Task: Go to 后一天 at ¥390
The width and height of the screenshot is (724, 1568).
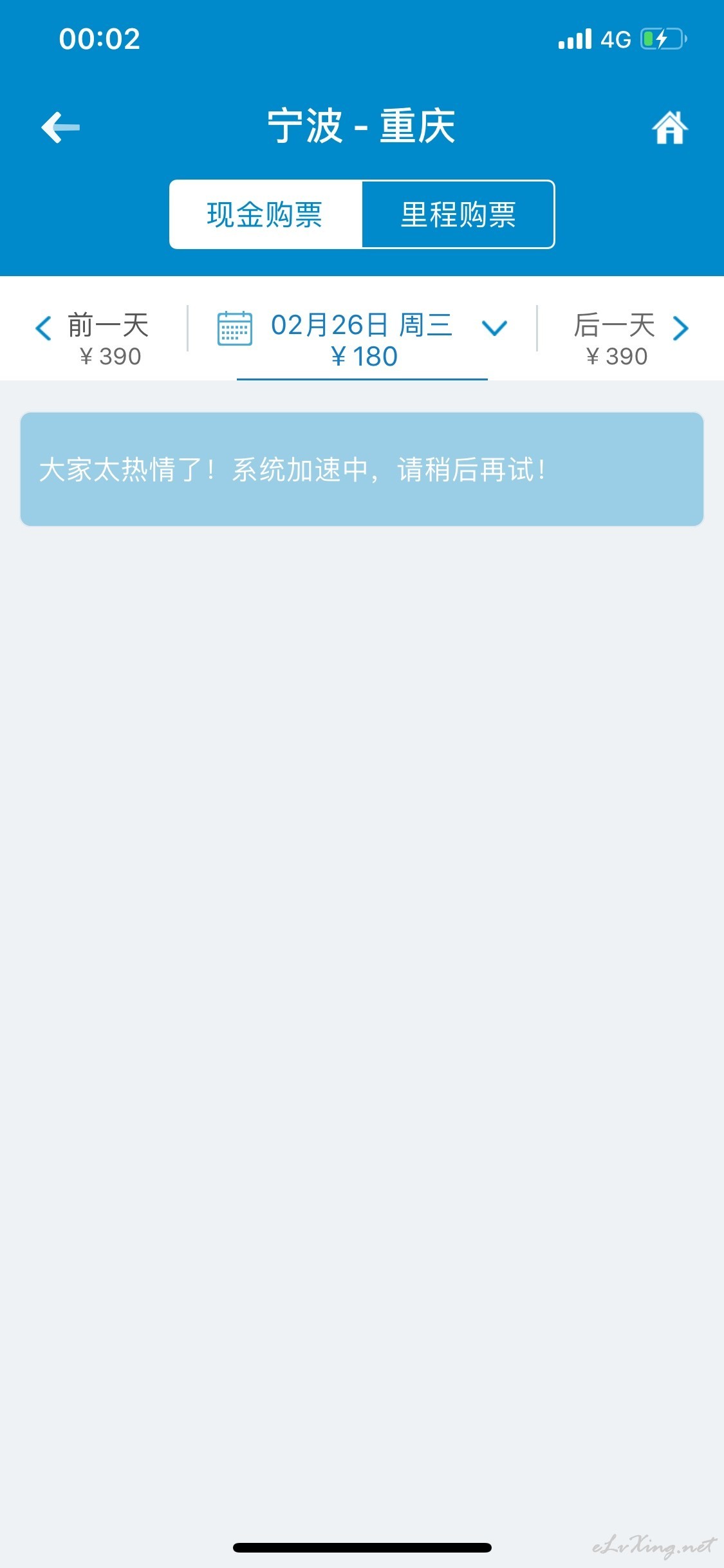Action: [x=631, y=339]
